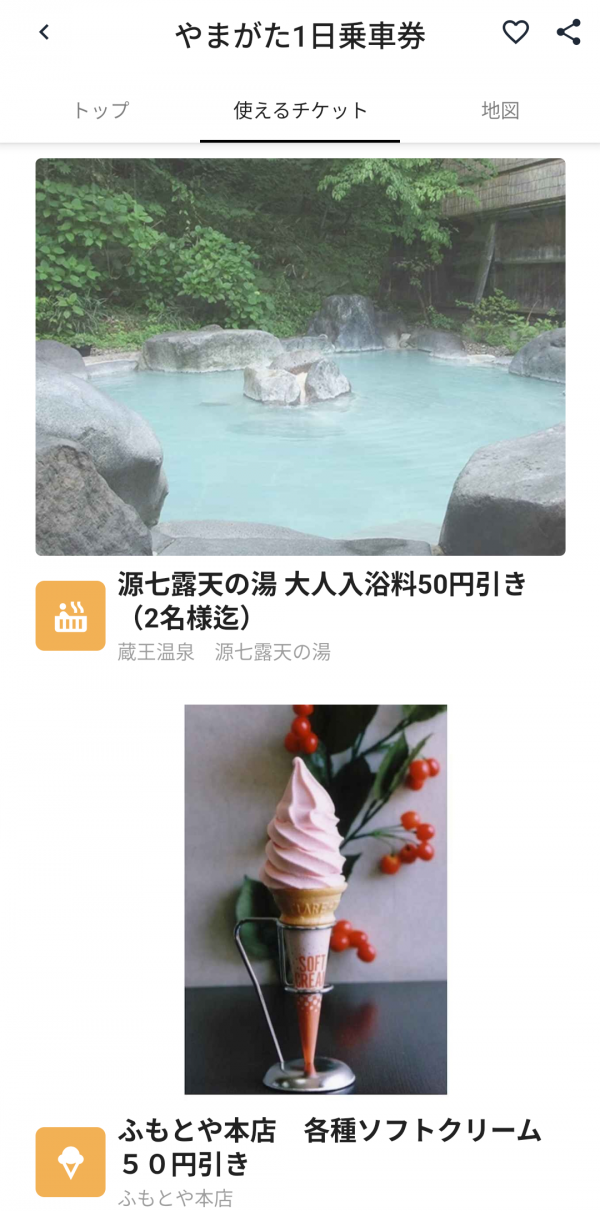Select the 使えるチケット tab
The width and height of the screenshot is (600, 1211).
coord(300,111)
